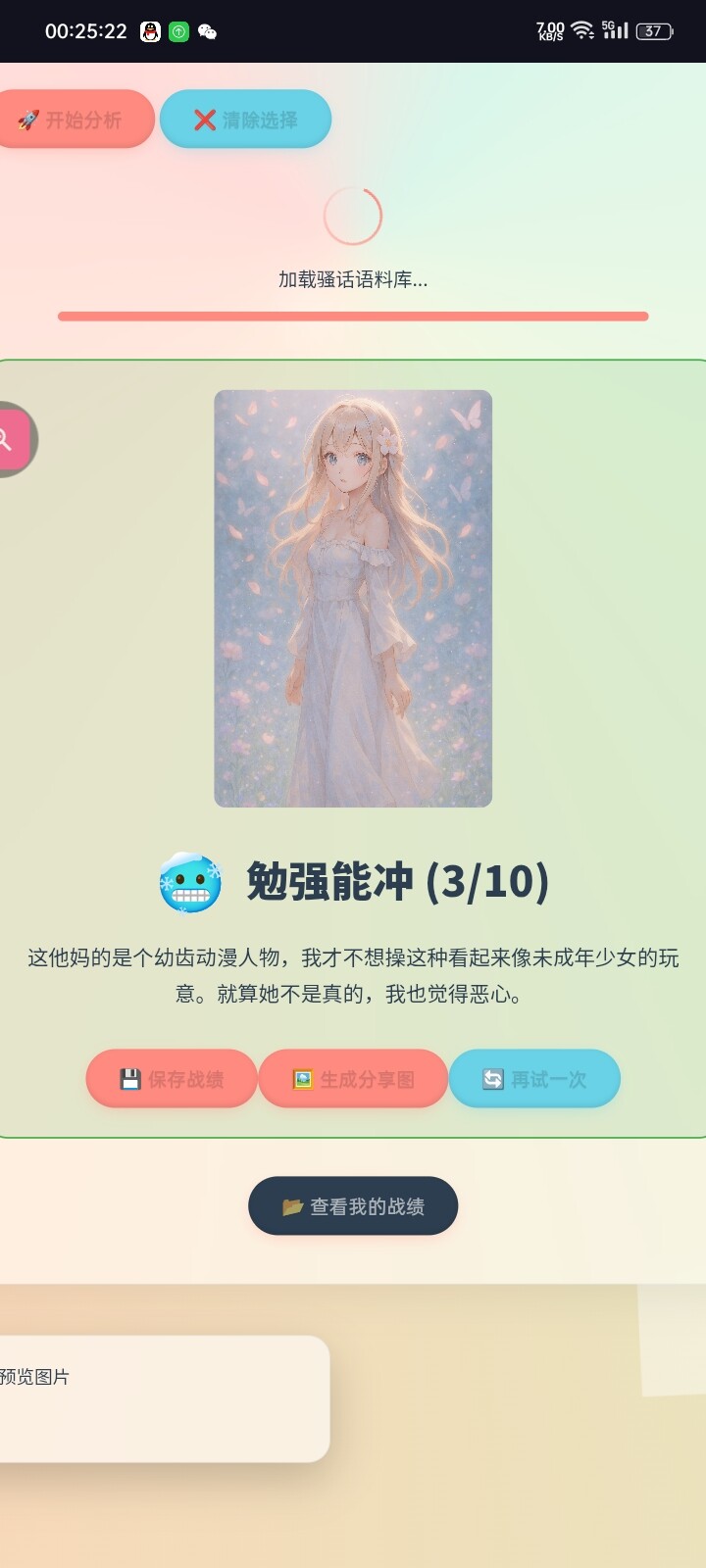Save the result with 保存战绩

tap(172, 1079)
